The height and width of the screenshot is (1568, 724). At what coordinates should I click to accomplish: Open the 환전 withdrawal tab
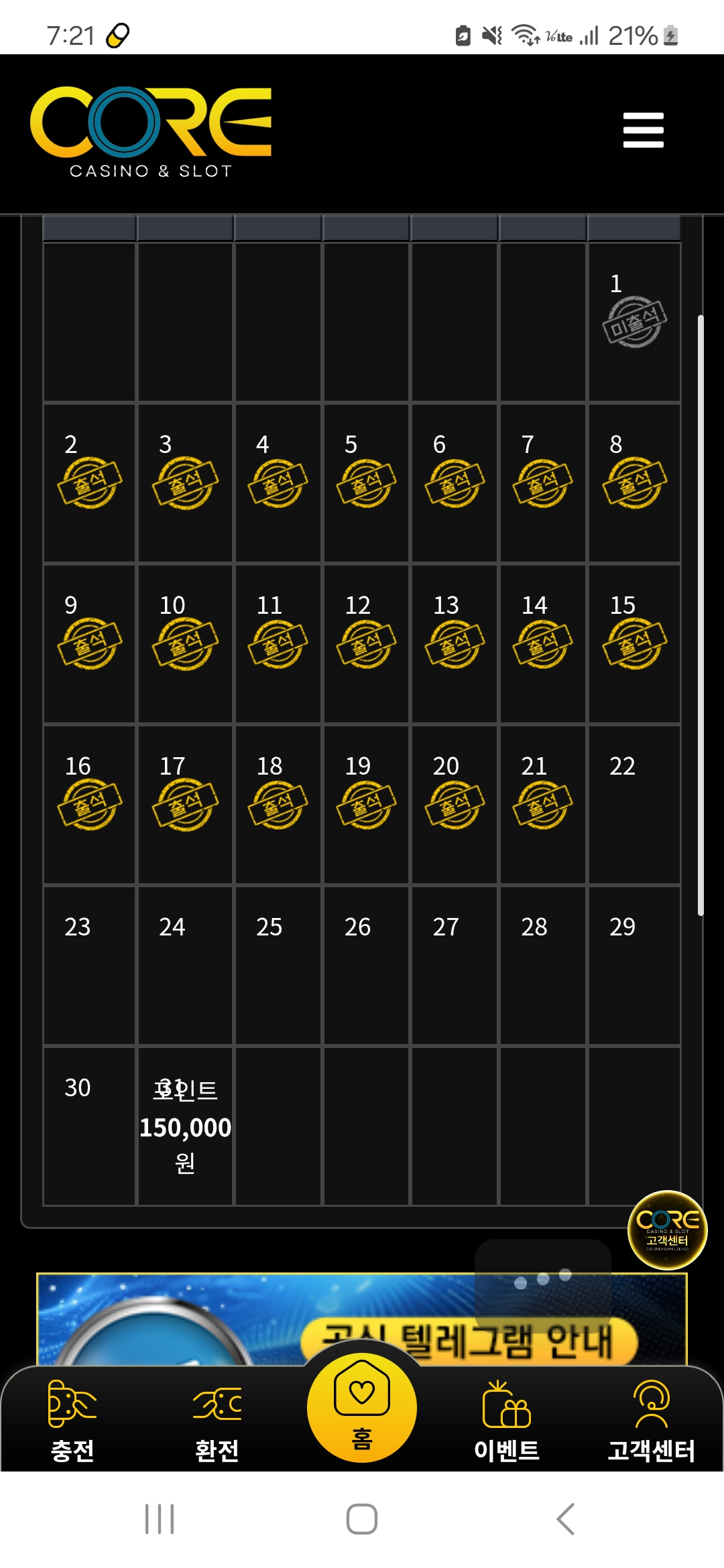[217, 1420]
